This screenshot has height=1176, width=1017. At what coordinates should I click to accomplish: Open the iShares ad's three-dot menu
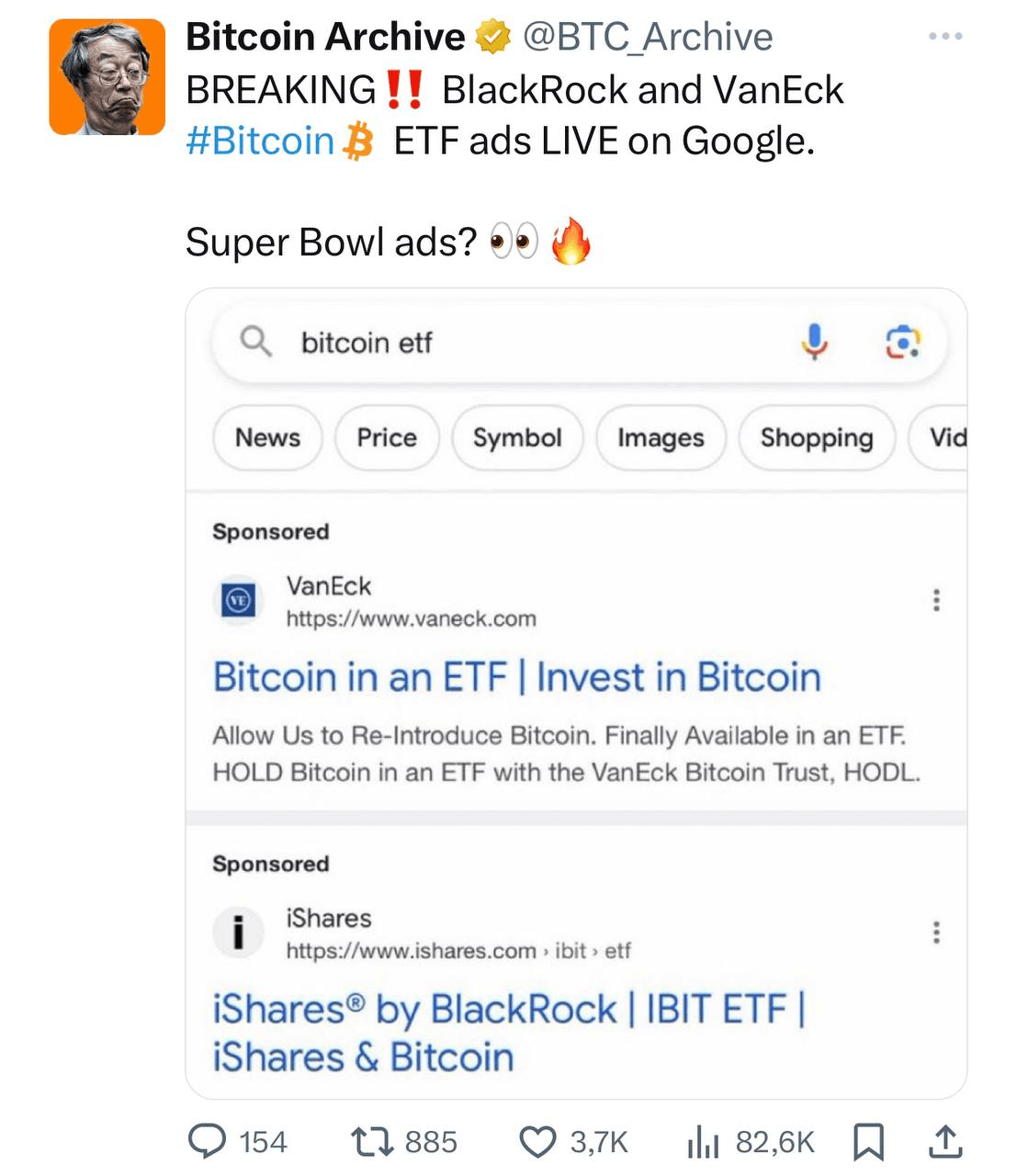(x=937, y=933)
